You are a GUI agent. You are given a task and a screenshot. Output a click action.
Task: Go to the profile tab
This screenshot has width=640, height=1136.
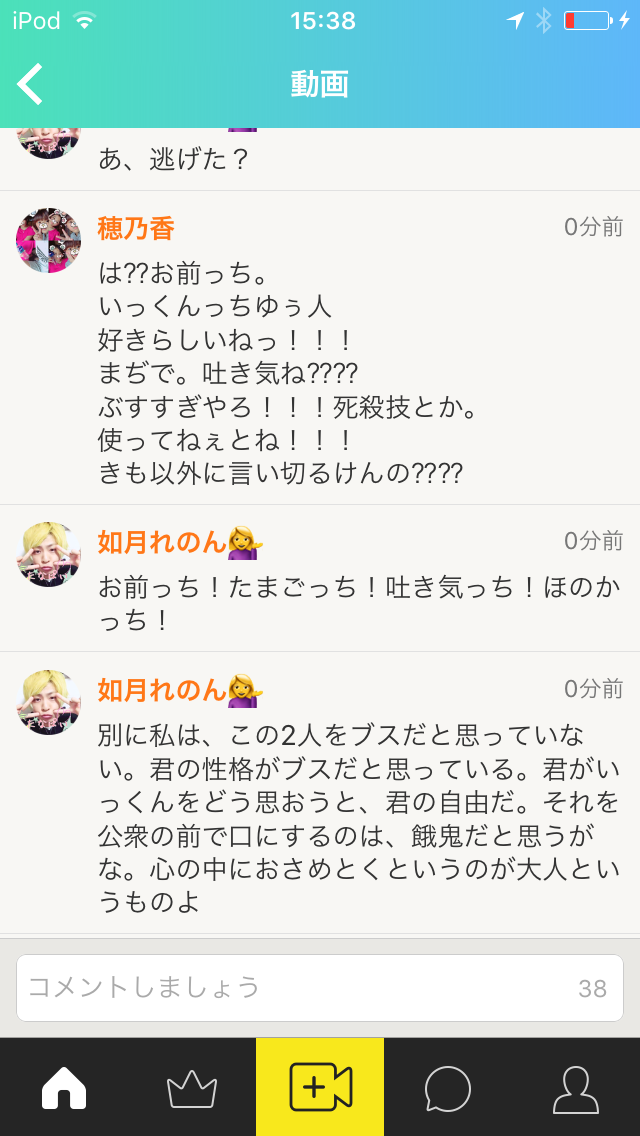(575, 1087)
